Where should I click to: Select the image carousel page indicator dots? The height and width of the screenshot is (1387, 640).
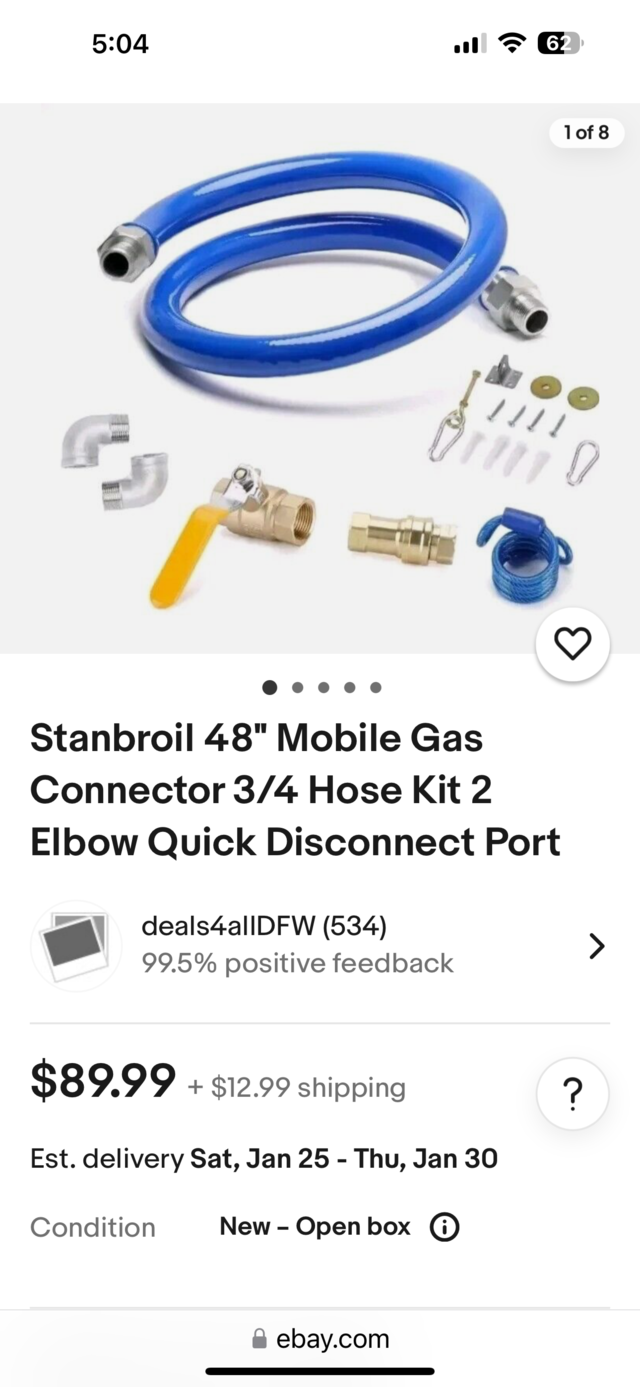pos(322,687)
